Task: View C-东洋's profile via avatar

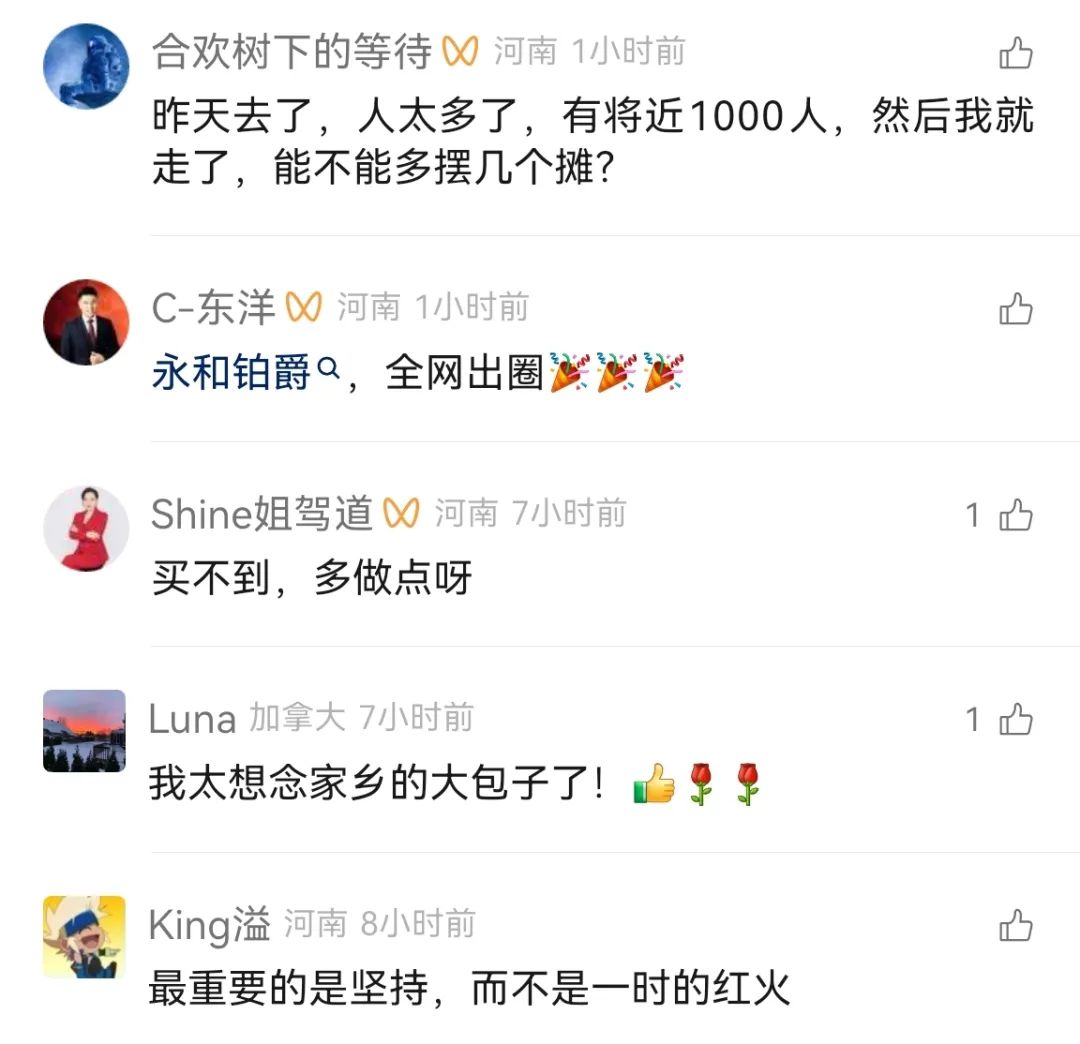Action: tap(86, 322)
